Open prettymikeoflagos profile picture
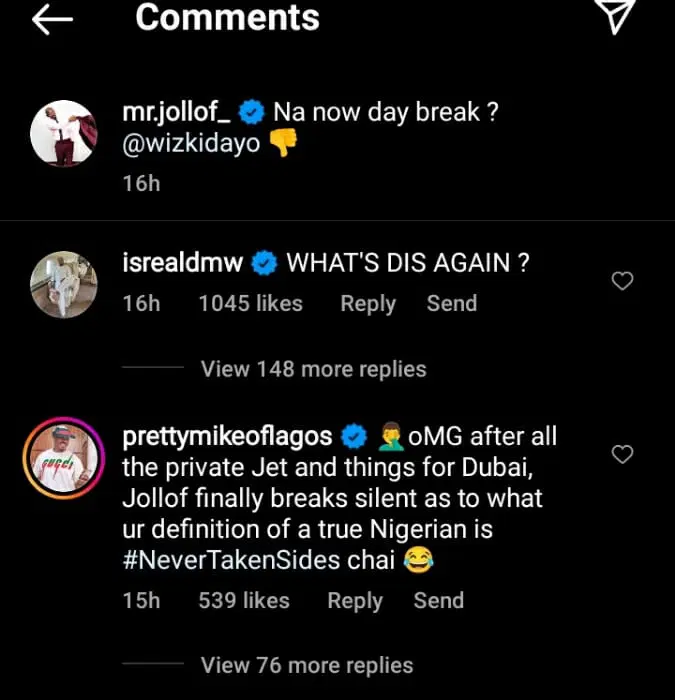675x700 pixels. click(62, 459)
